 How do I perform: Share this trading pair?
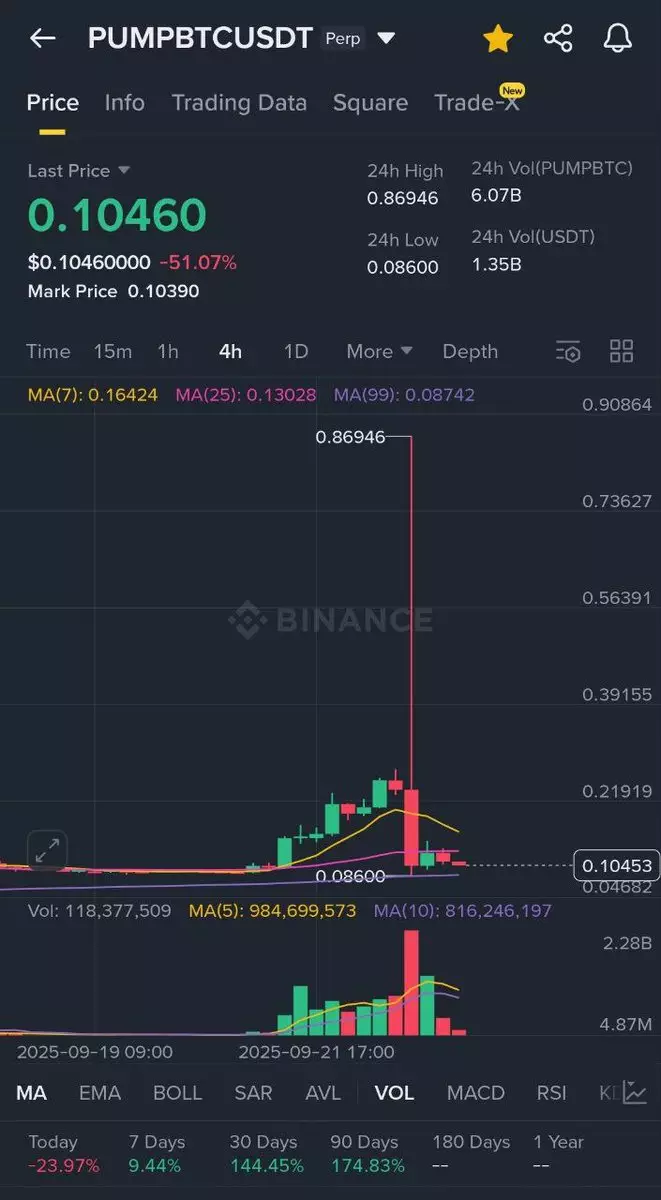click(558, 39)
